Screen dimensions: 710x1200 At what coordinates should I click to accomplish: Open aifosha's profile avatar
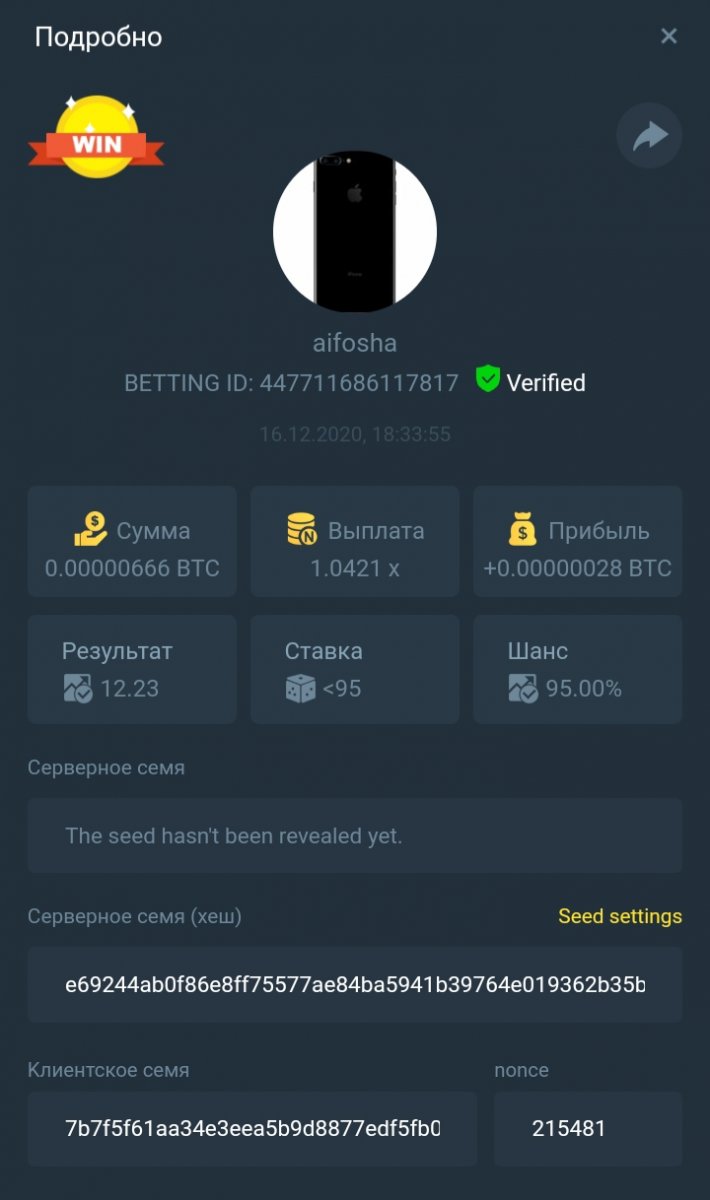(x=355, y=231)
